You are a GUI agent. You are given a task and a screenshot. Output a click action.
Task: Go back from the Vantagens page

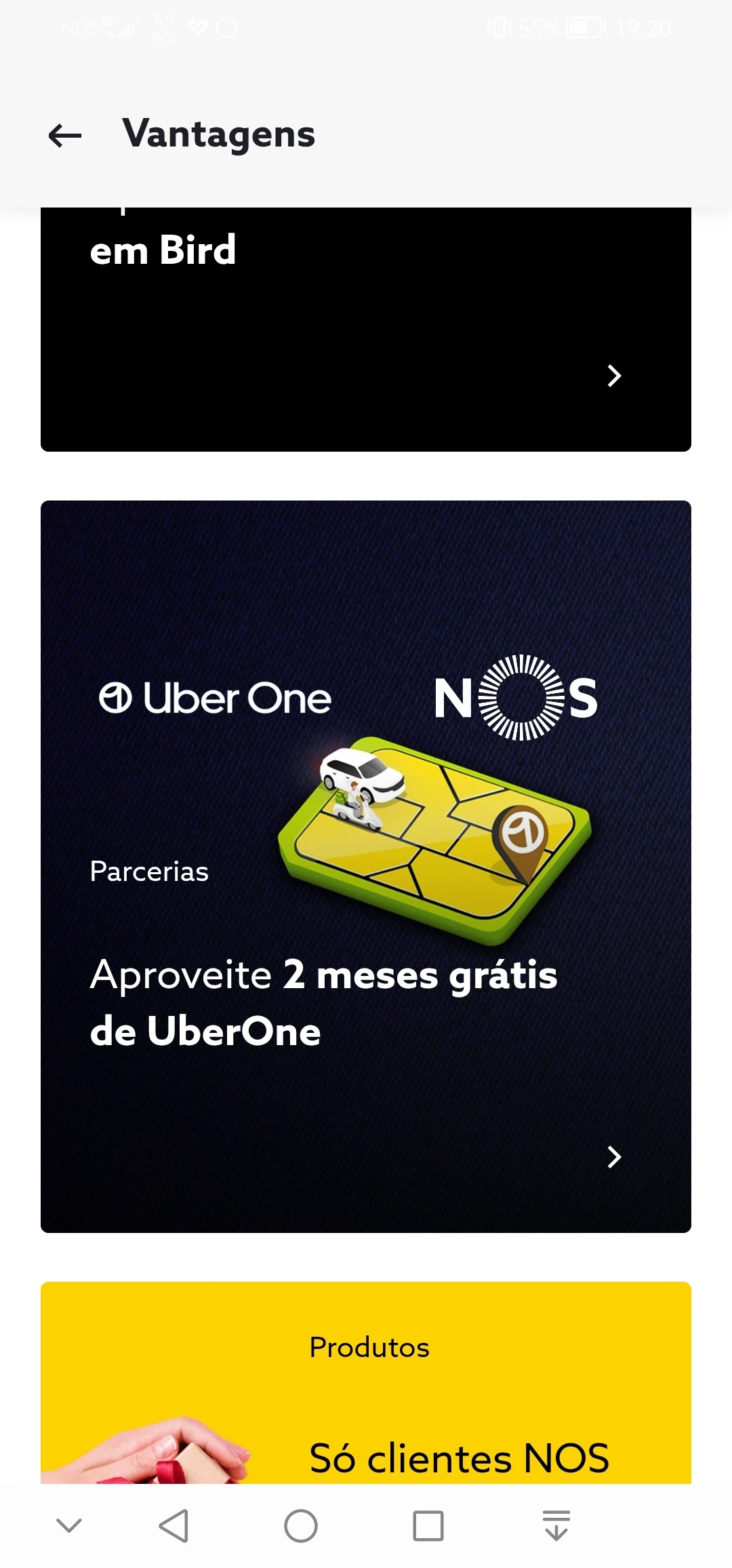point(65,136)
